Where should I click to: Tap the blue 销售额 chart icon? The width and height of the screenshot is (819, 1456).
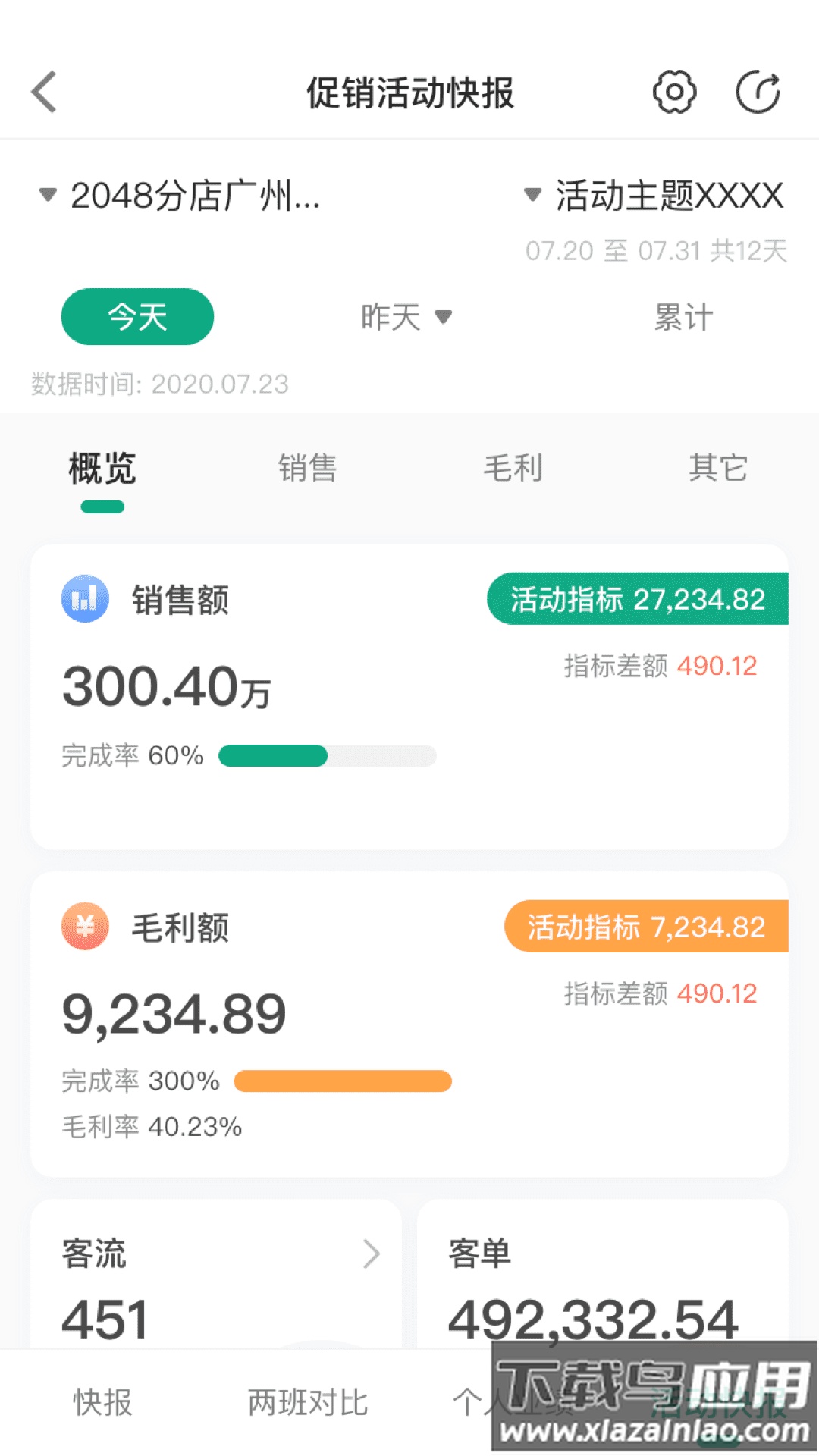point(86,599)
